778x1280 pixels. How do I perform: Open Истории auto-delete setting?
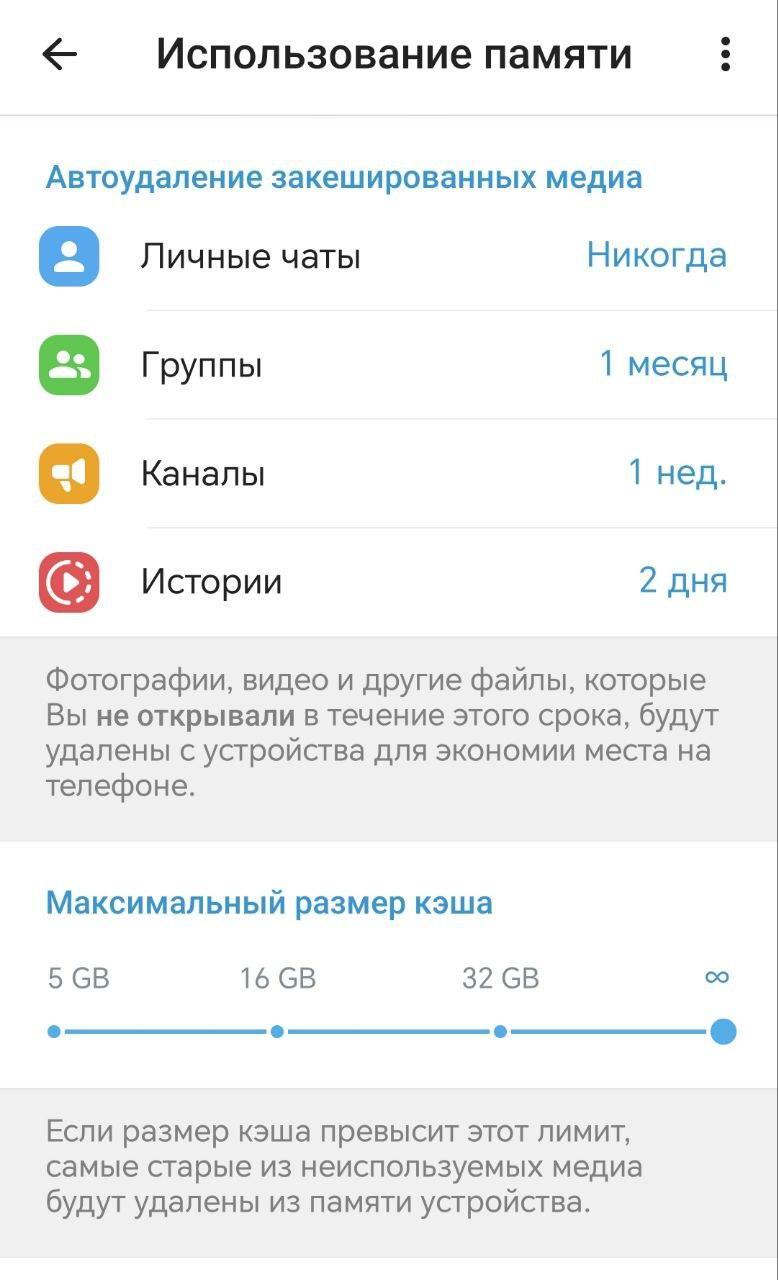[x=388, y=581]
